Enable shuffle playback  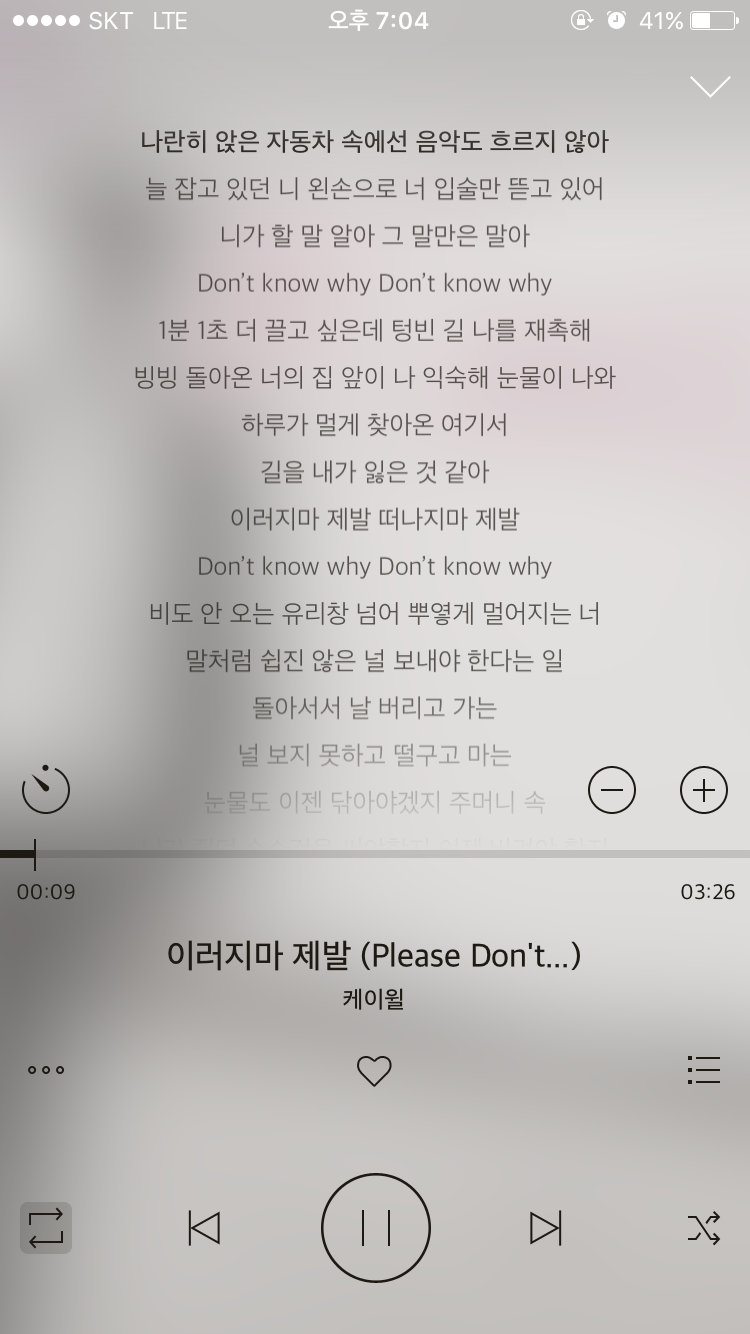pos(705,1228)
